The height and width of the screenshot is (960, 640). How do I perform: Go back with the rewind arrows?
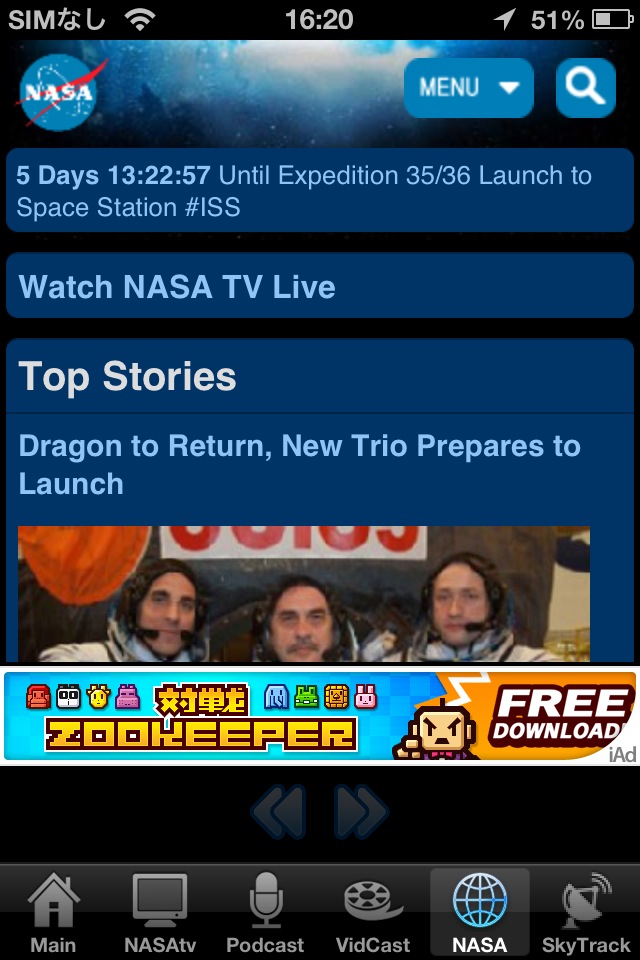tap(279, 812)
